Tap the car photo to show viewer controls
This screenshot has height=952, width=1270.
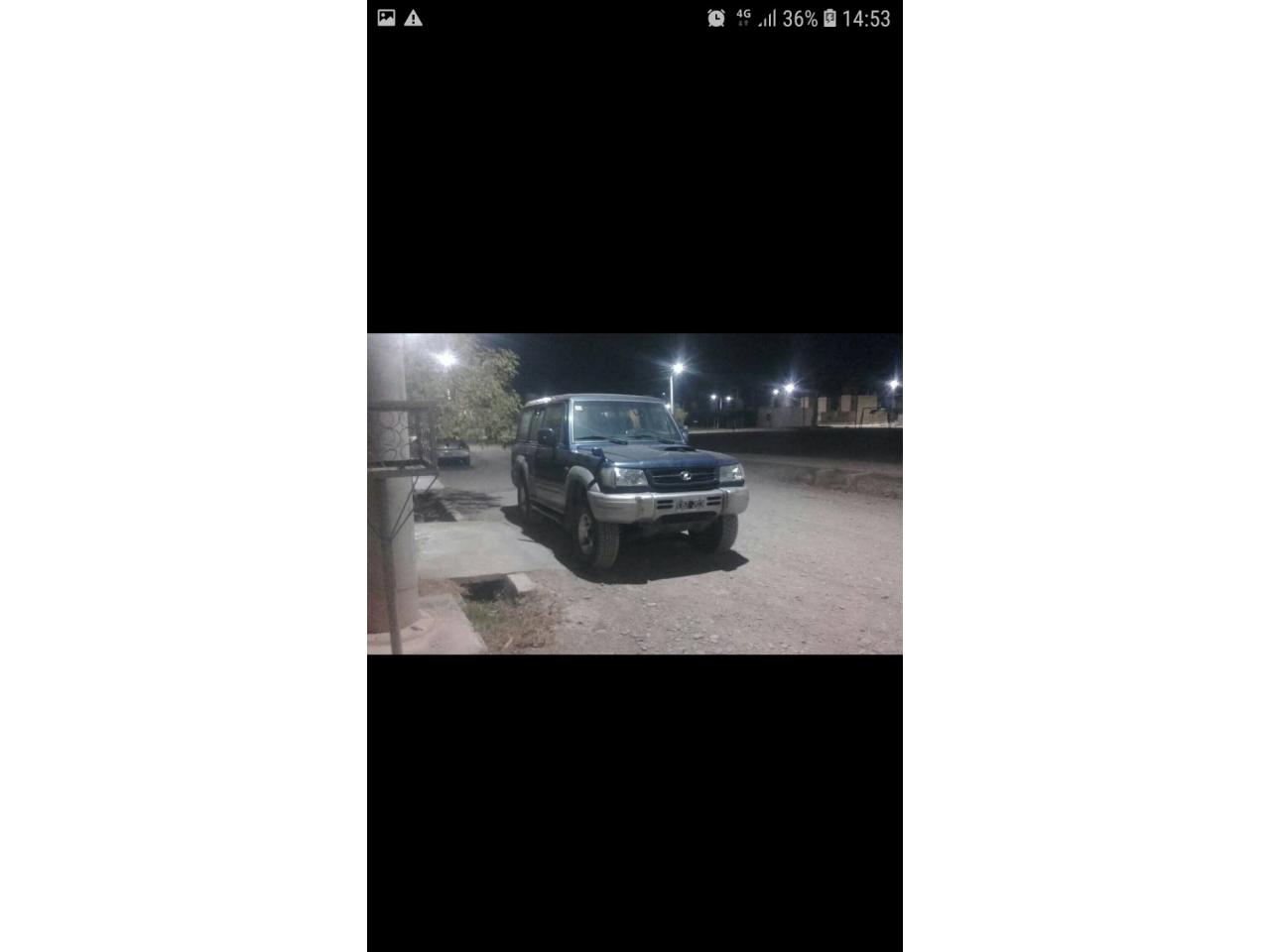coord(634,493)
